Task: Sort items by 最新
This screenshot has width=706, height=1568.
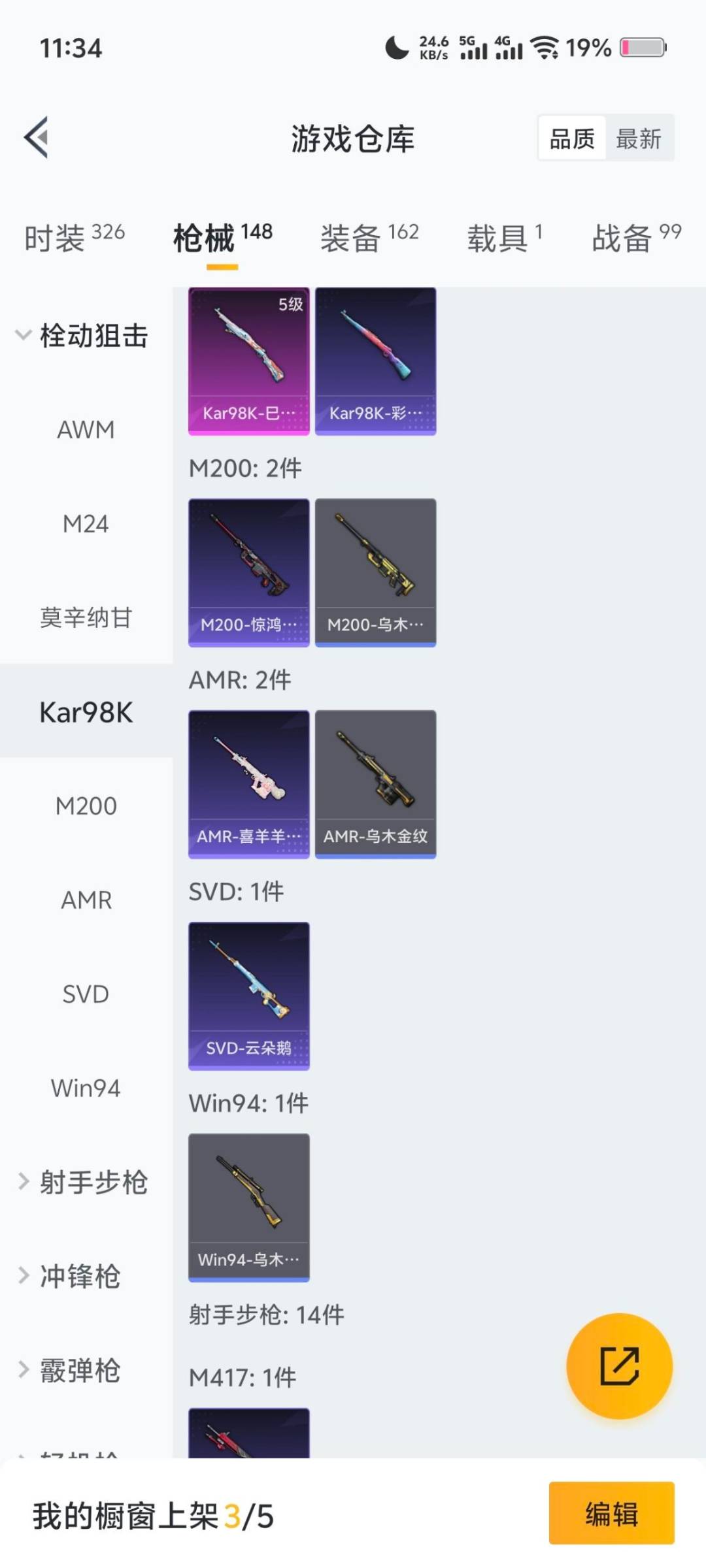Action: (x=639, y=139)
